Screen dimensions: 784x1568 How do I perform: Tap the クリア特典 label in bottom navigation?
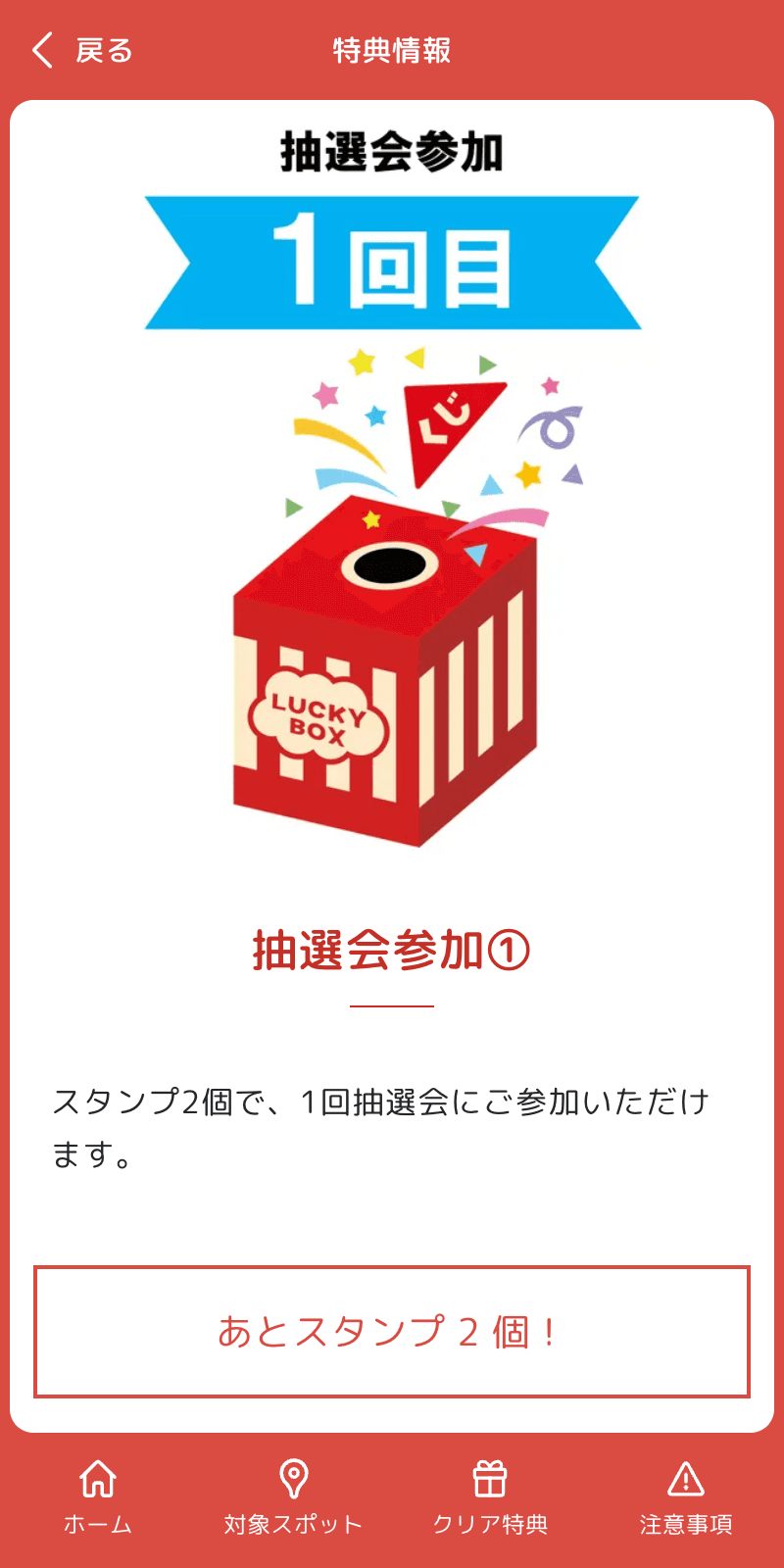491,1522
